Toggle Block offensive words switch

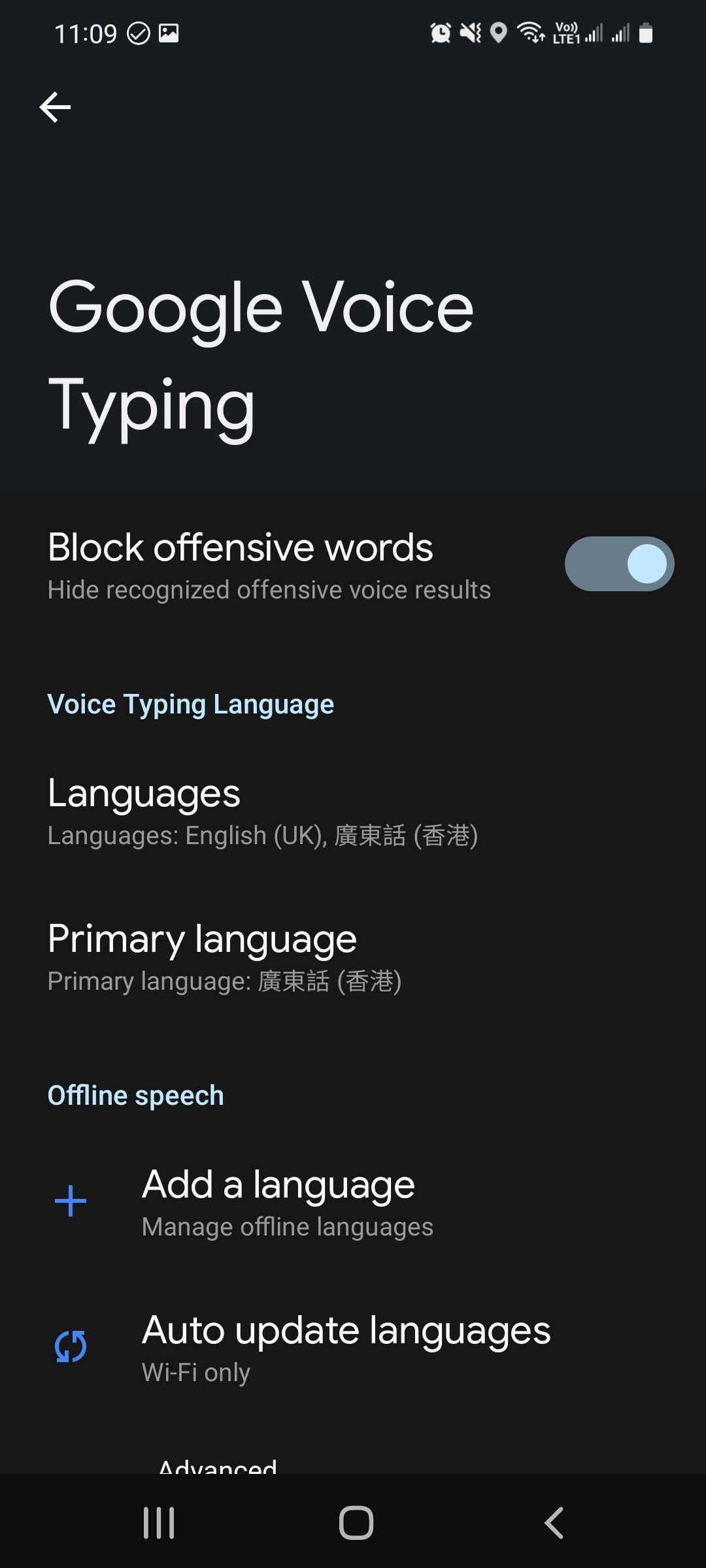click(x=618, y=564)
